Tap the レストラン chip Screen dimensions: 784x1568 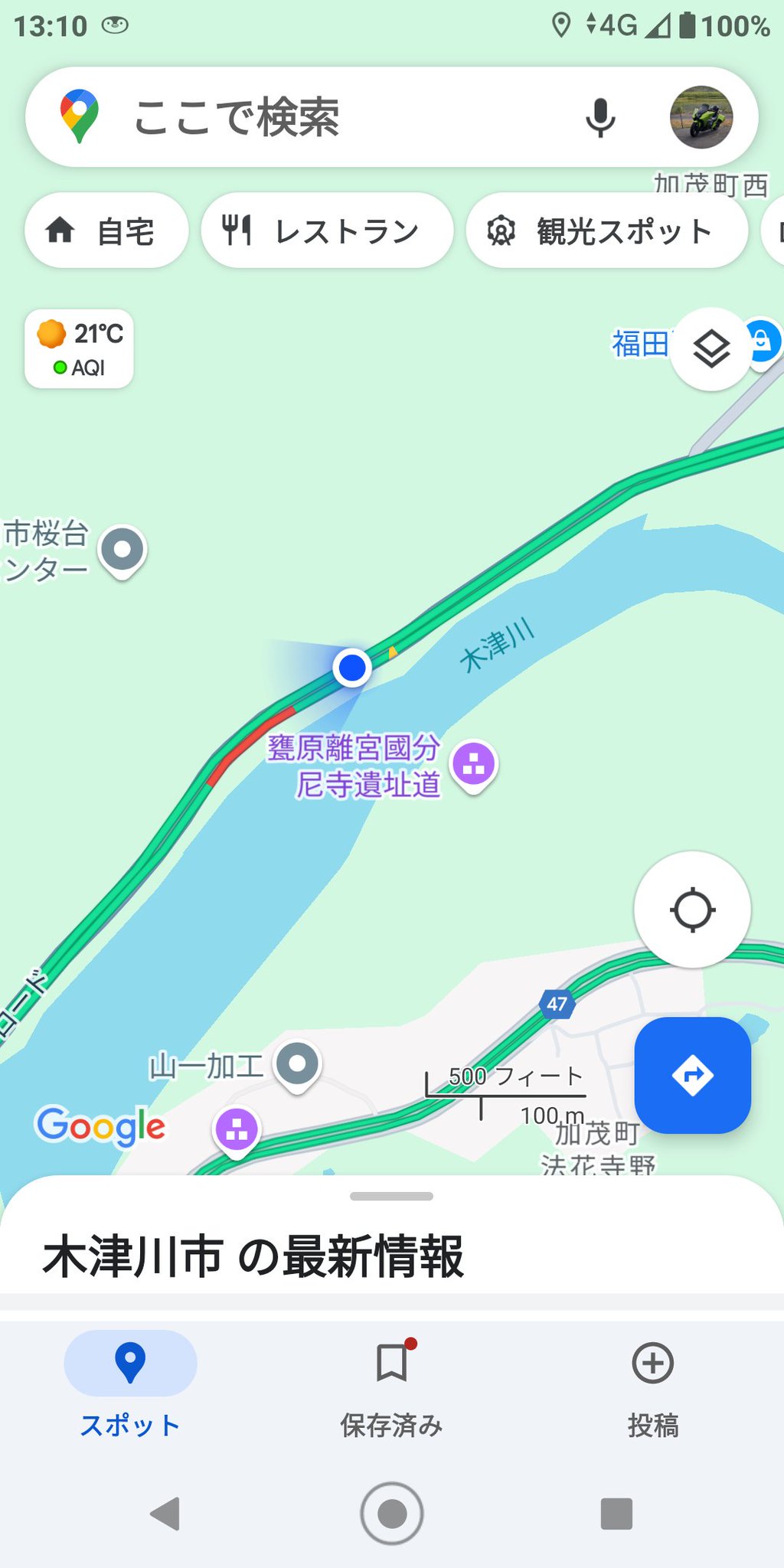coord(327,230)
